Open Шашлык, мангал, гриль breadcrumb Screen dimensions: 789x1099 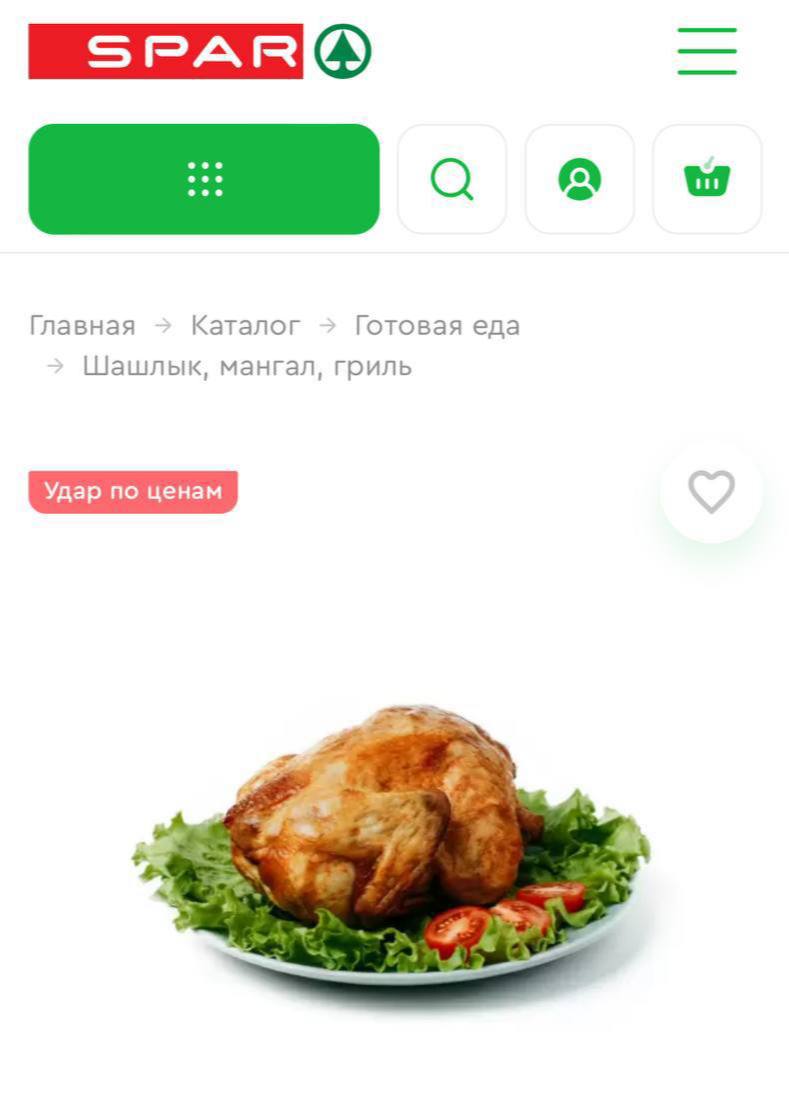247,366
